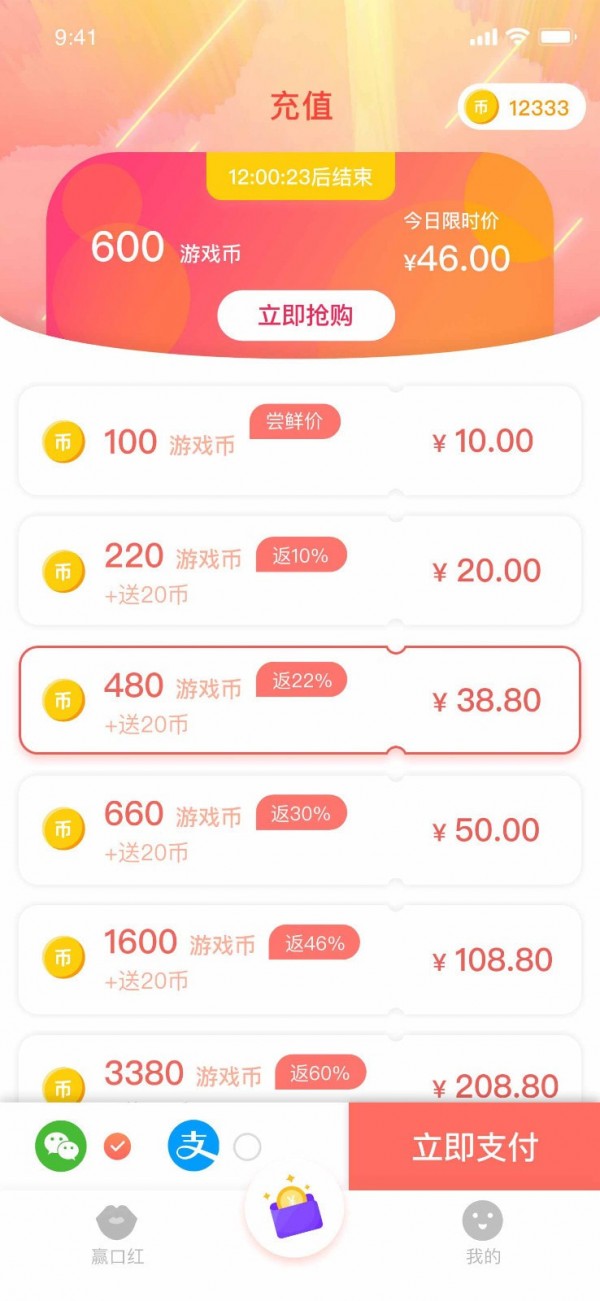Viewport: 600px width, 1301px height.
Task: Open the center wallet recharge tab
Action: [295, 1213]
